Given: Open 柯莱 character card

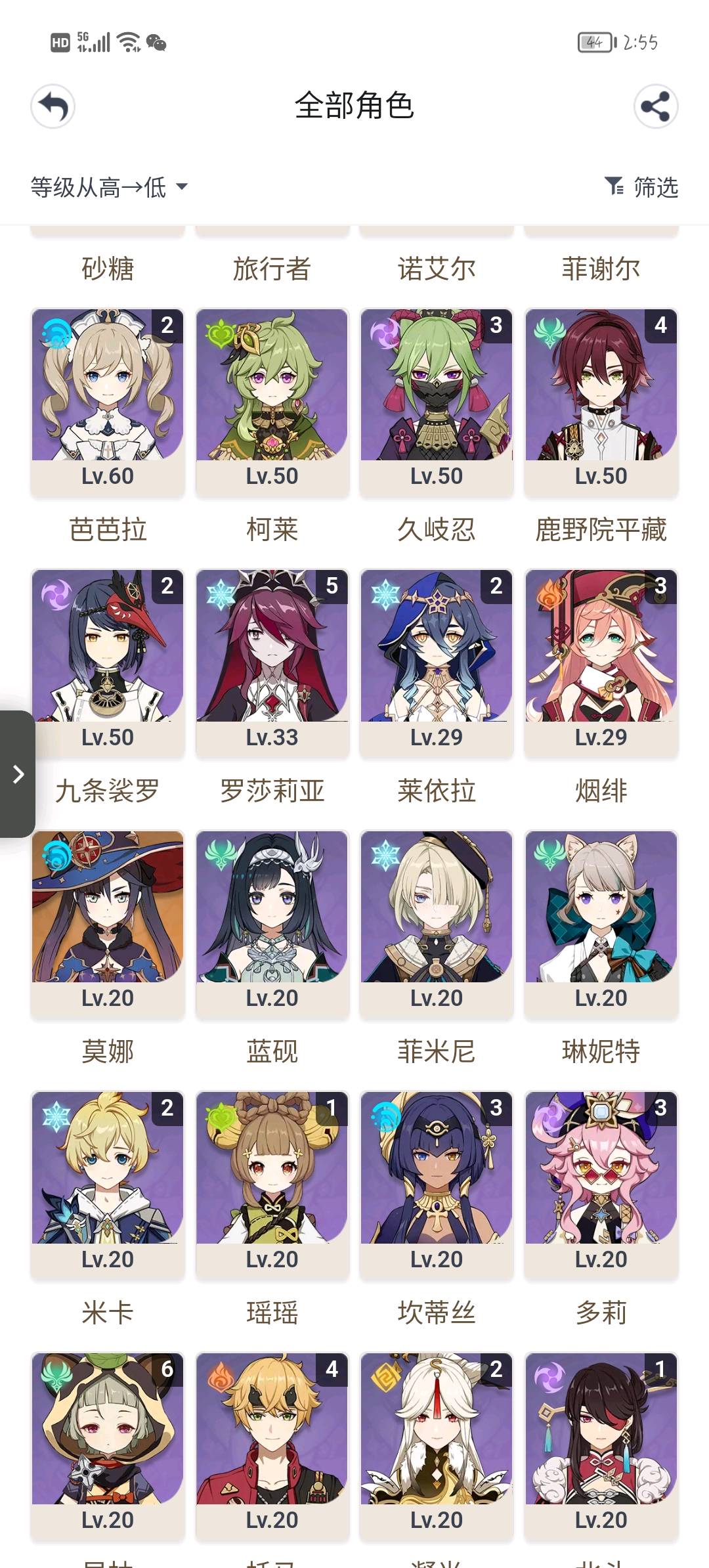Looking at the screenshot, I should (272, 401).
